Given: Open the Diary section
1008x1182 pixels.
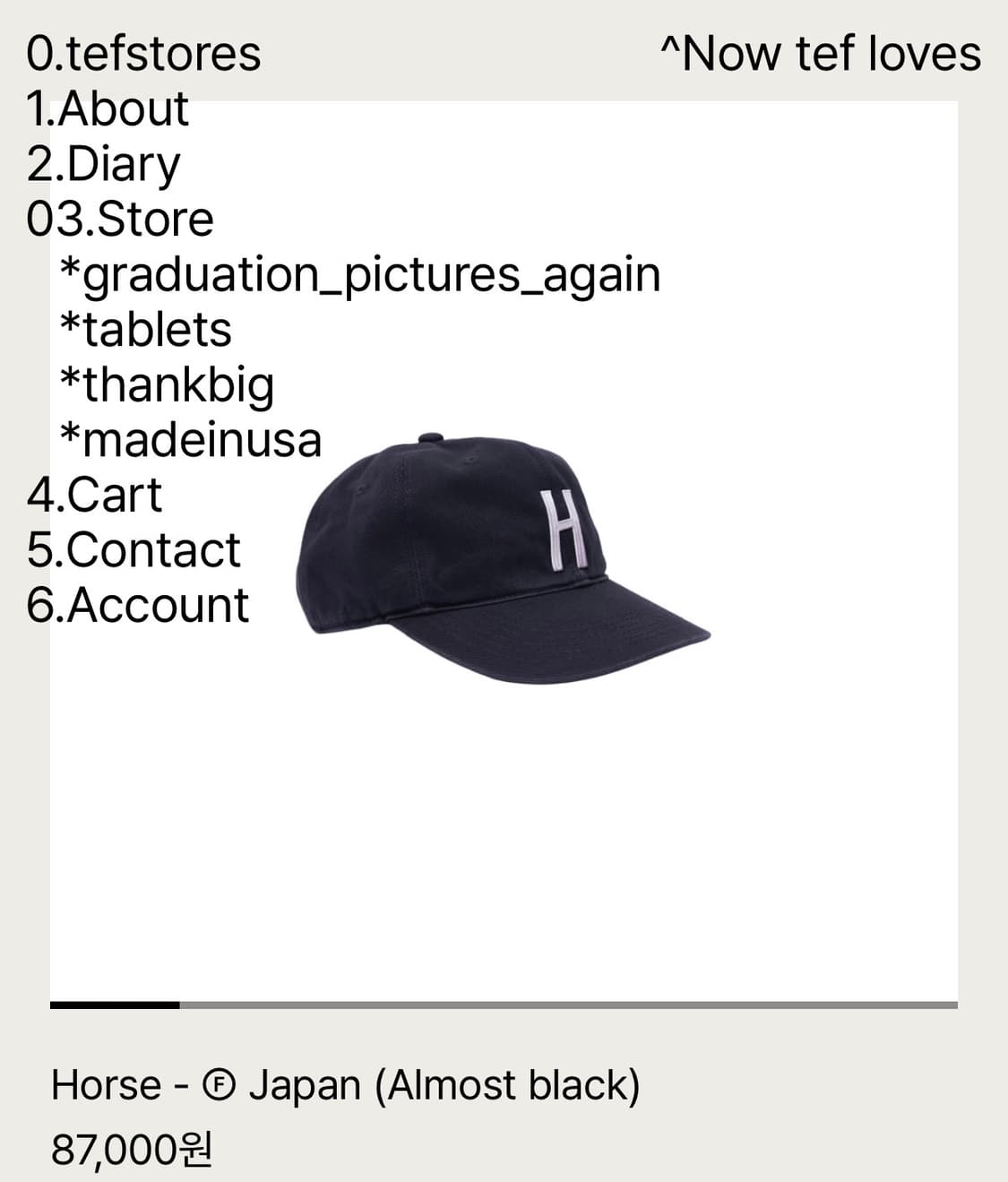Looking at the screenshot, I should pyautogui.click(x=103, y=163).
